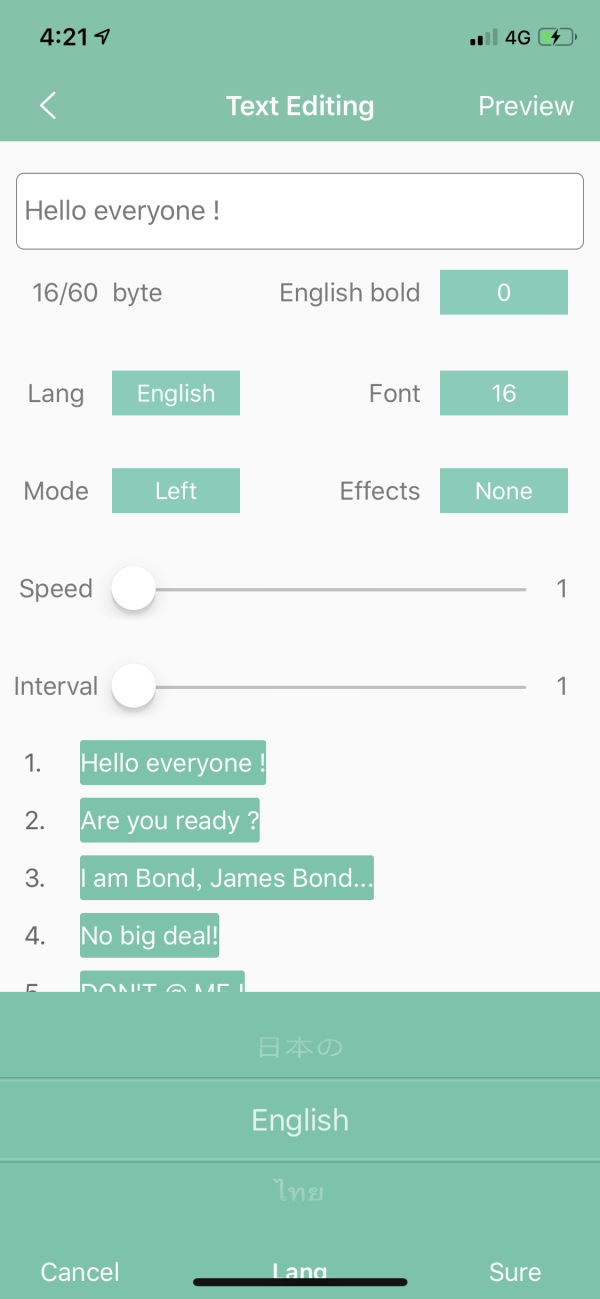Image resolution: width=600 pixels, height=1299 pixels.
Task: Select Japanese in the language picker
Action: click(300, 1048)
